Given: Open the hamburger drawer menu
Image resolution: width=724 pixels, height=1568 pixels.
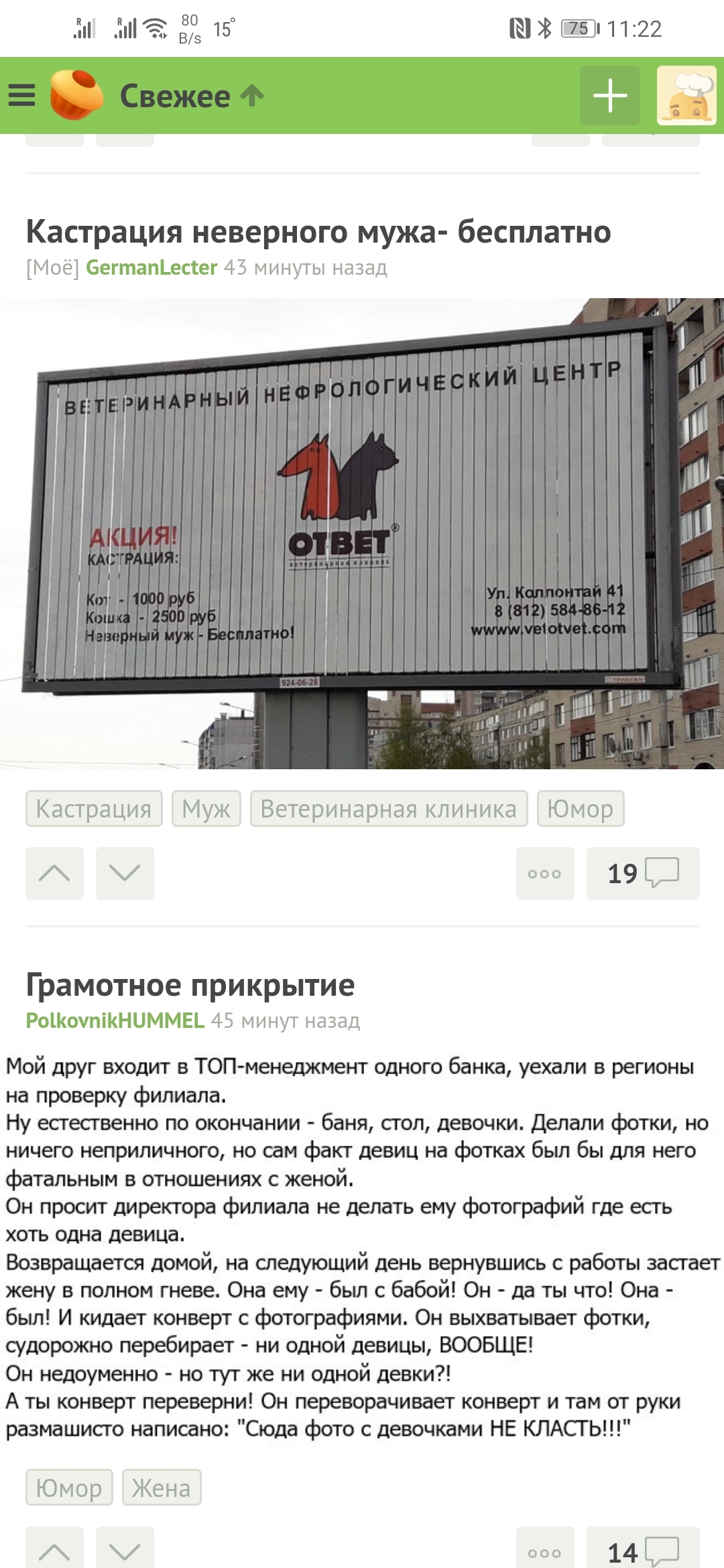Looking at the screenshot, I should click(21, 95).
